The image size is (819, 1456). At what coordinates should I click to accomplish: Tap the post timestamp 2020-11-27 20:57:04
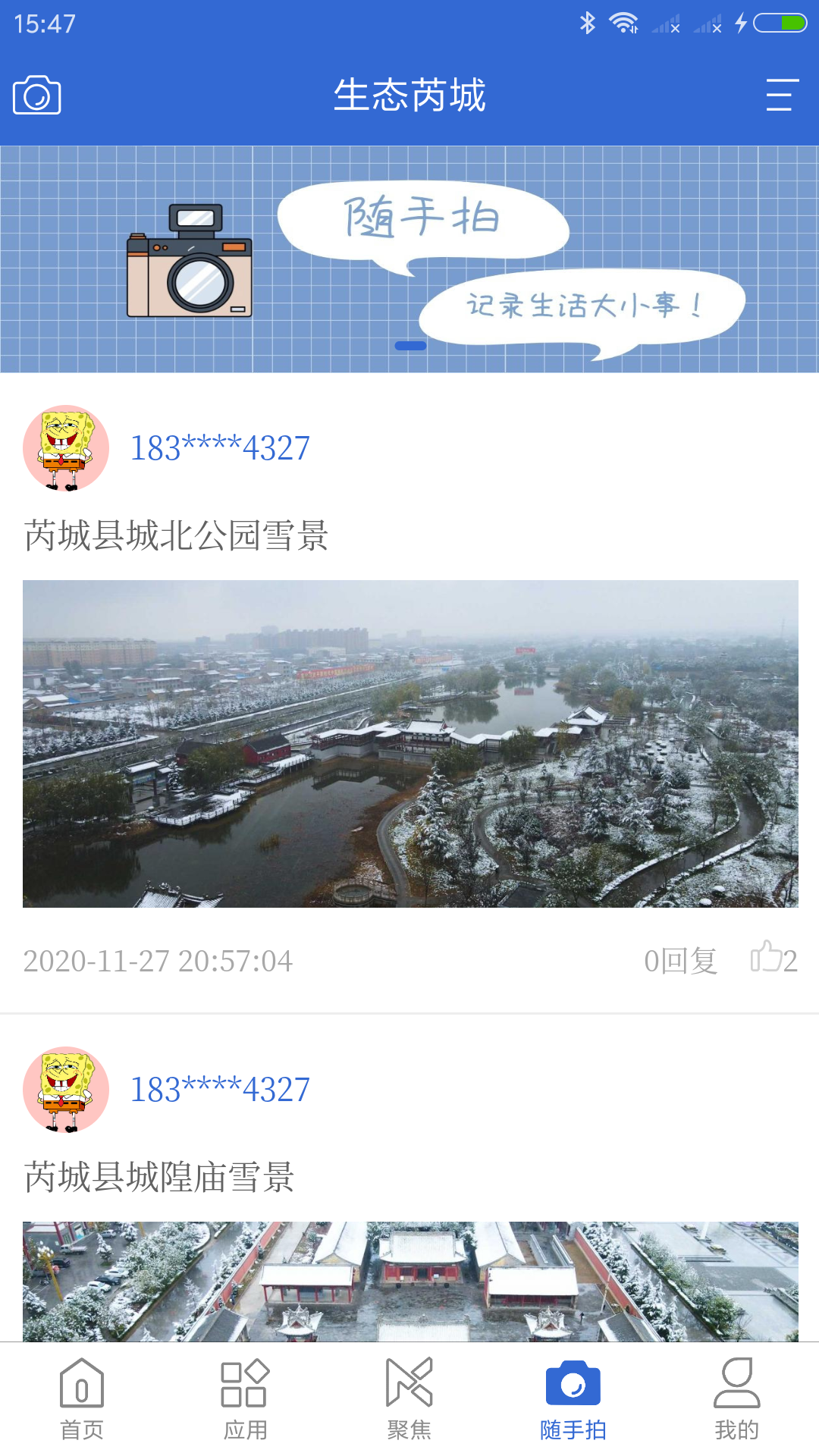point(155,960)
